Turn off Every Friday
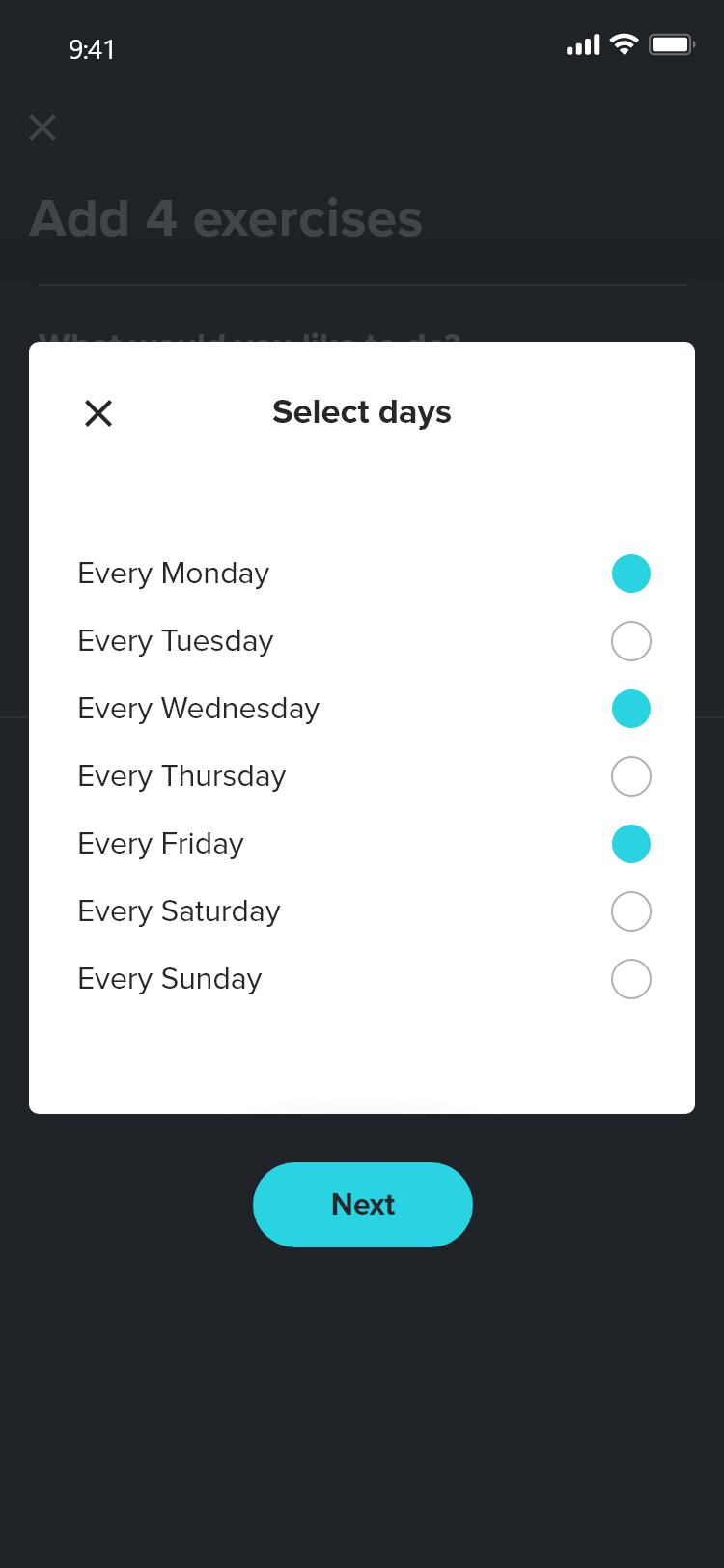The height and width of the screenshot is (1568, 724). (631, 844)
